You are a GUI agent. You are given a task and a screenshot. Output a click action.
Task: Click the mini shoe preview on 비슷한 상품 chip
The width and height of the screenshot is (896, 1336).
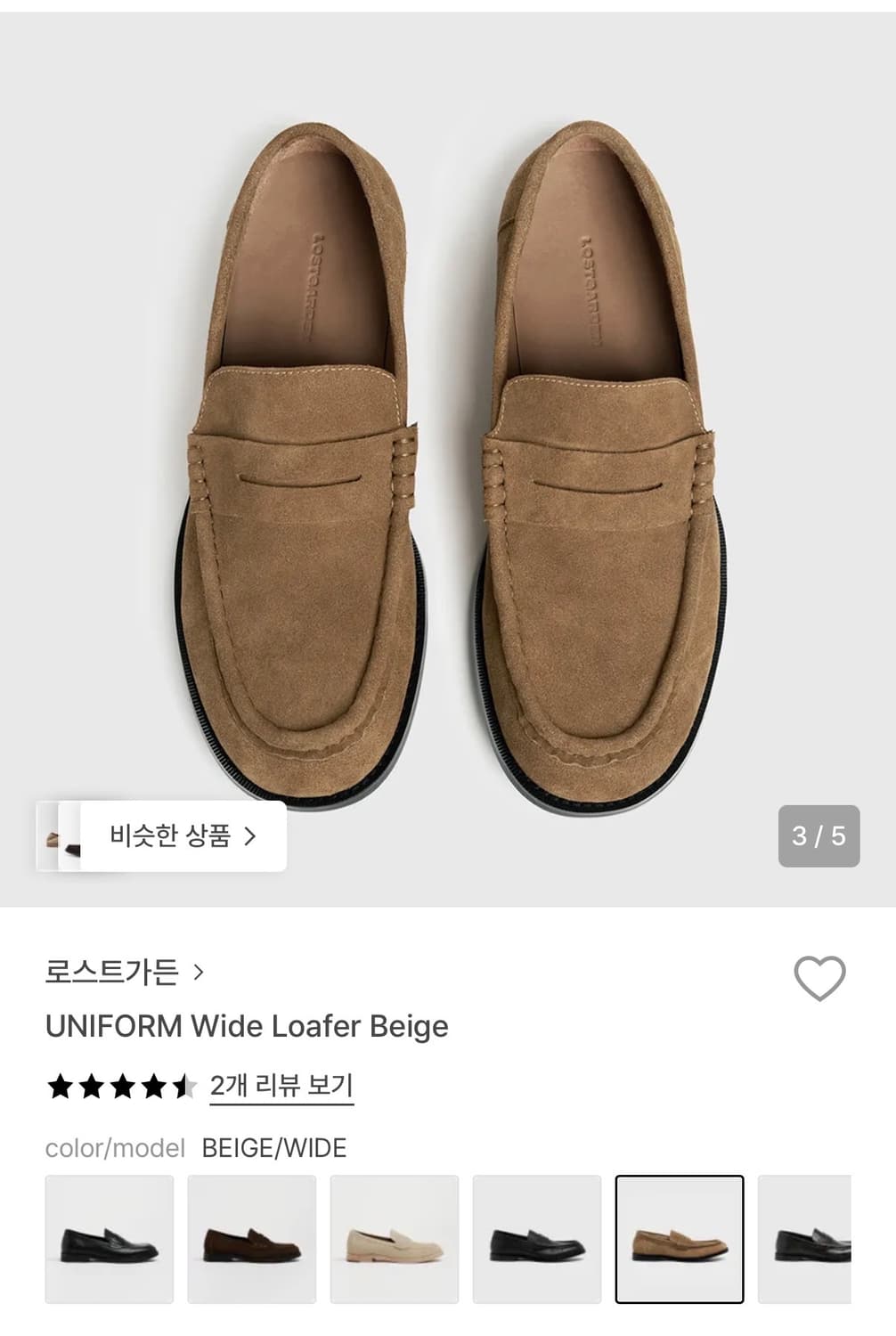(x=56, y=839)
